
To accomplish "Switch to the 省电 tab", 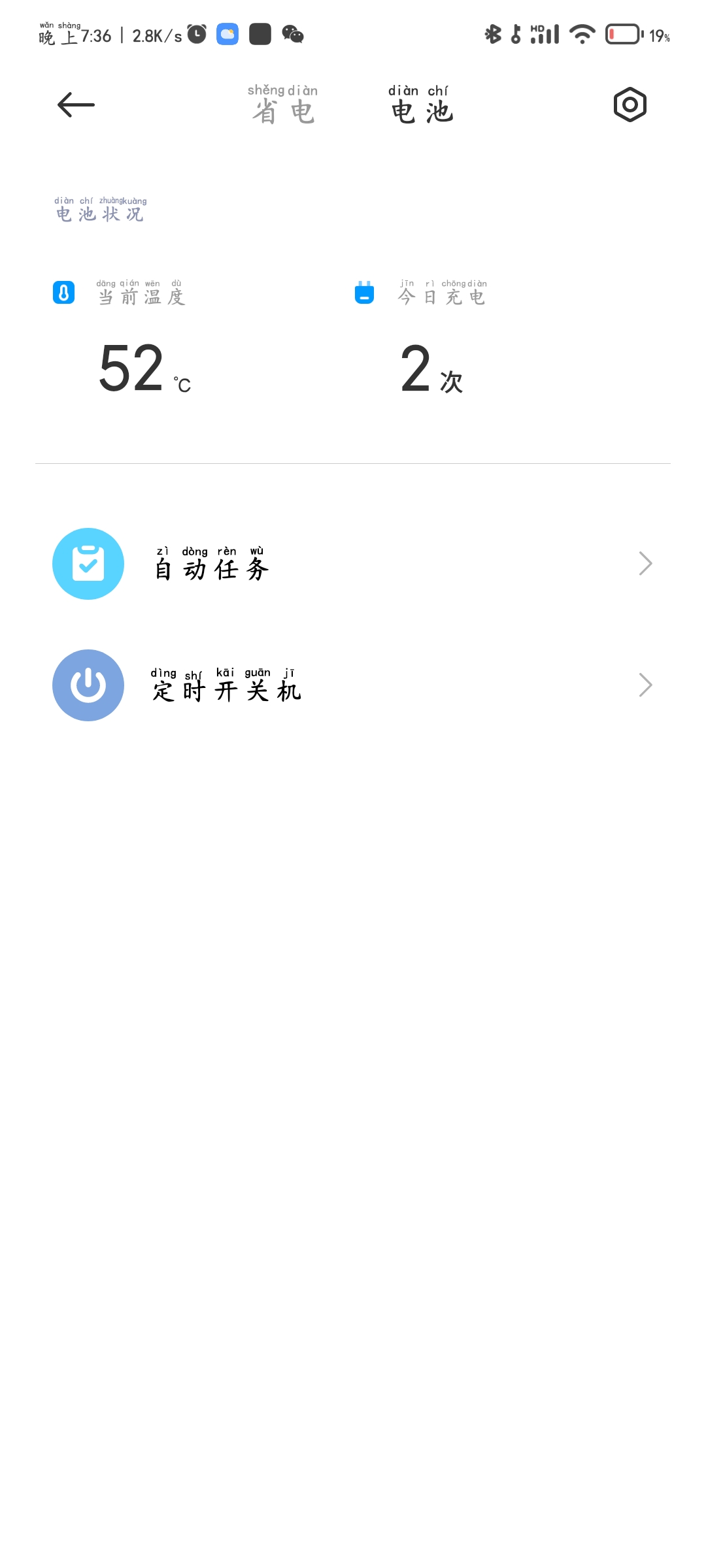I will 283,105.
